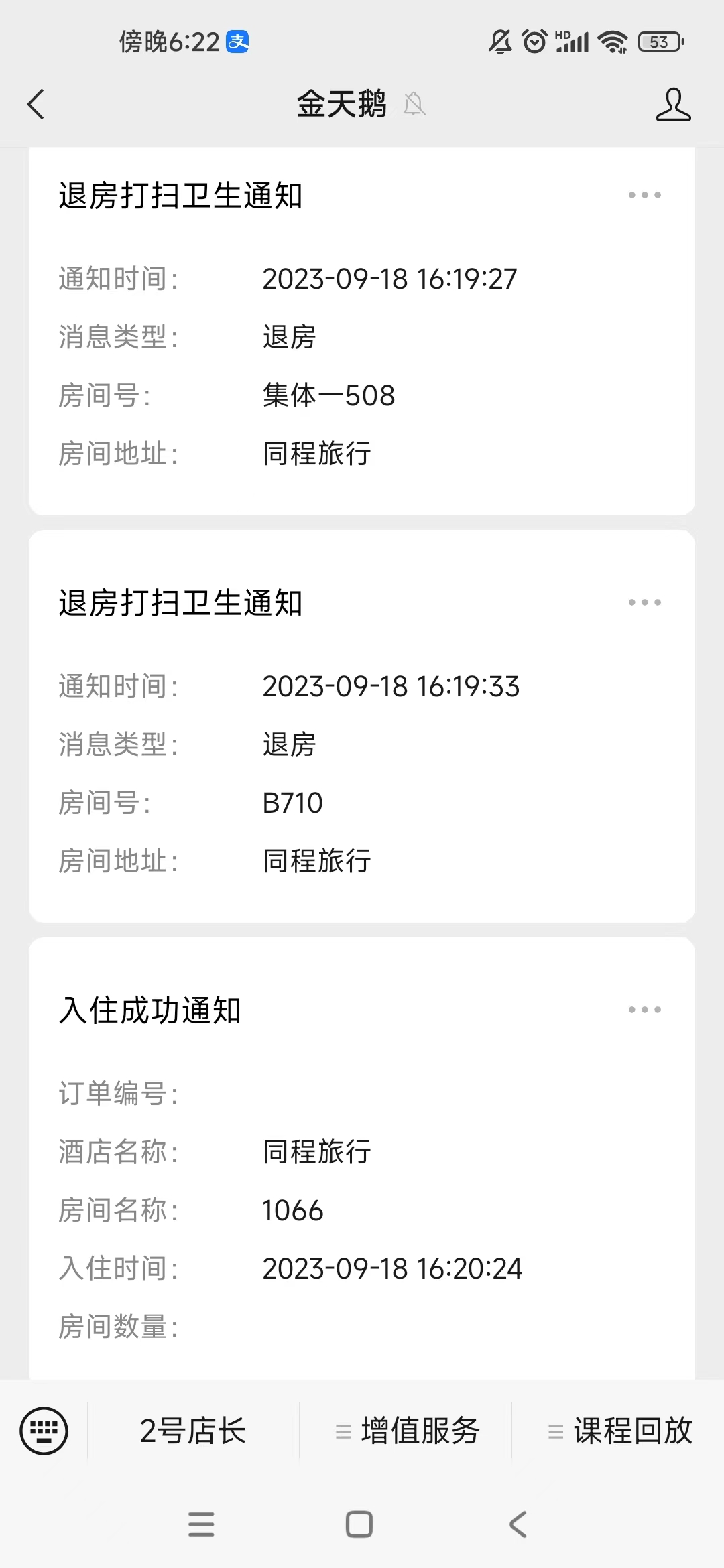
Task: Open system recent apps
Action: [201, 1524]
